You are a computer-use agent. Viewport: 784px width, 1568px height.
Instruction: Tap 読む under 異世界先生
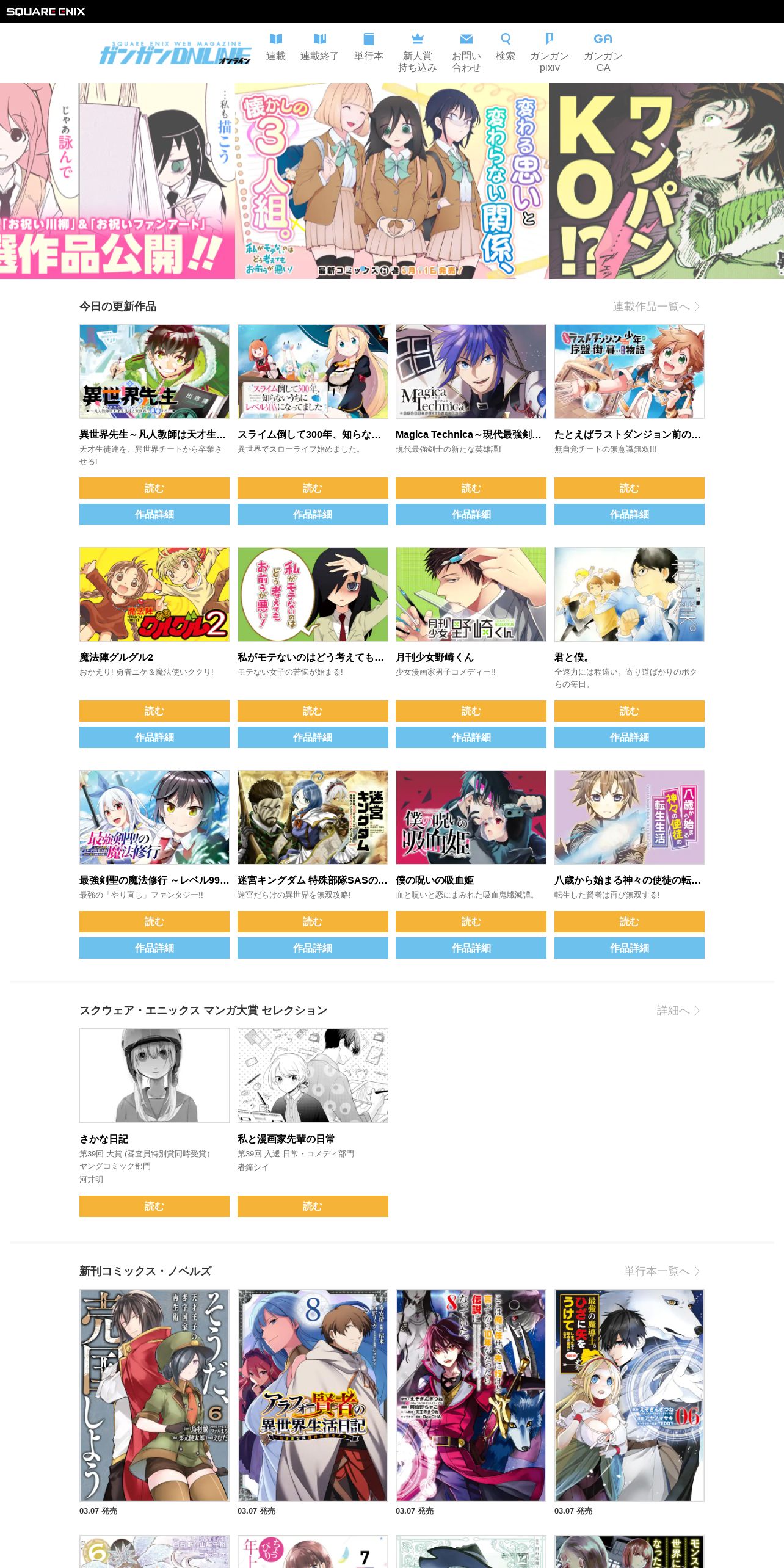pyautogui.click(x=154, y=488)
